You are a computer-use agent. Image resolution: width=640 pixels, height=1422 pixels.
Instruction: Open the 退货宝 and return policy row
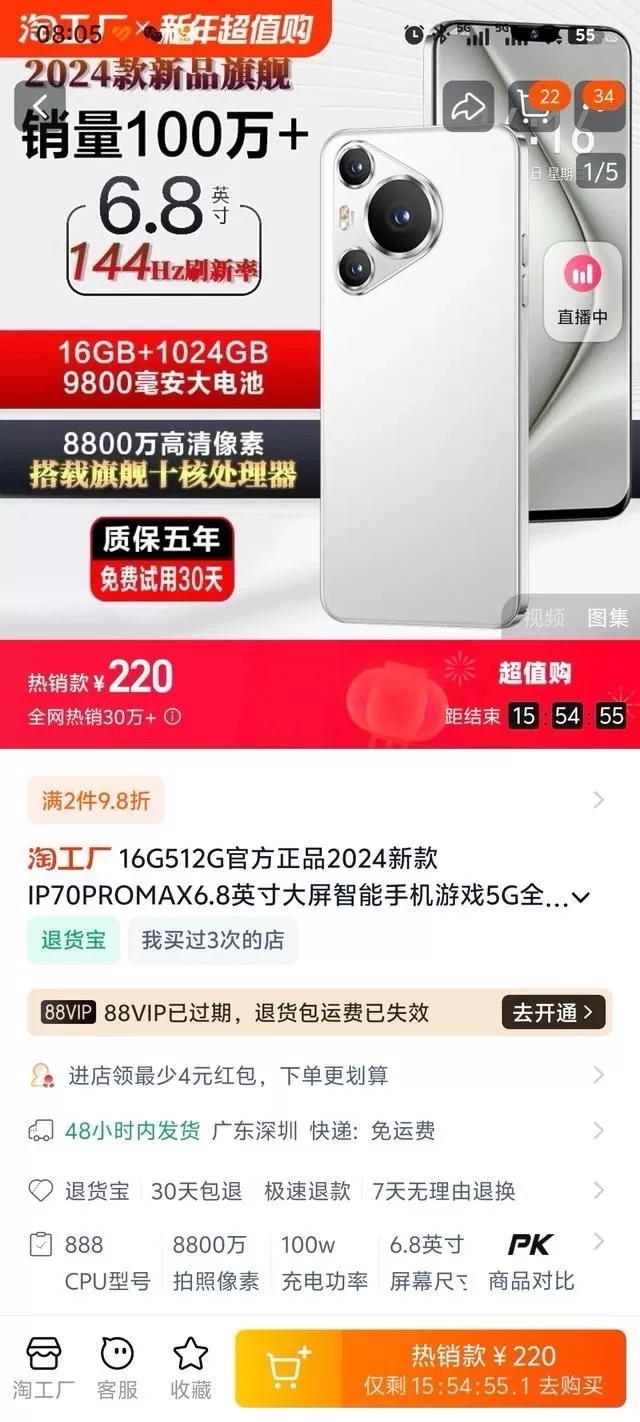pyautogui.click(x=318, y=1191)
